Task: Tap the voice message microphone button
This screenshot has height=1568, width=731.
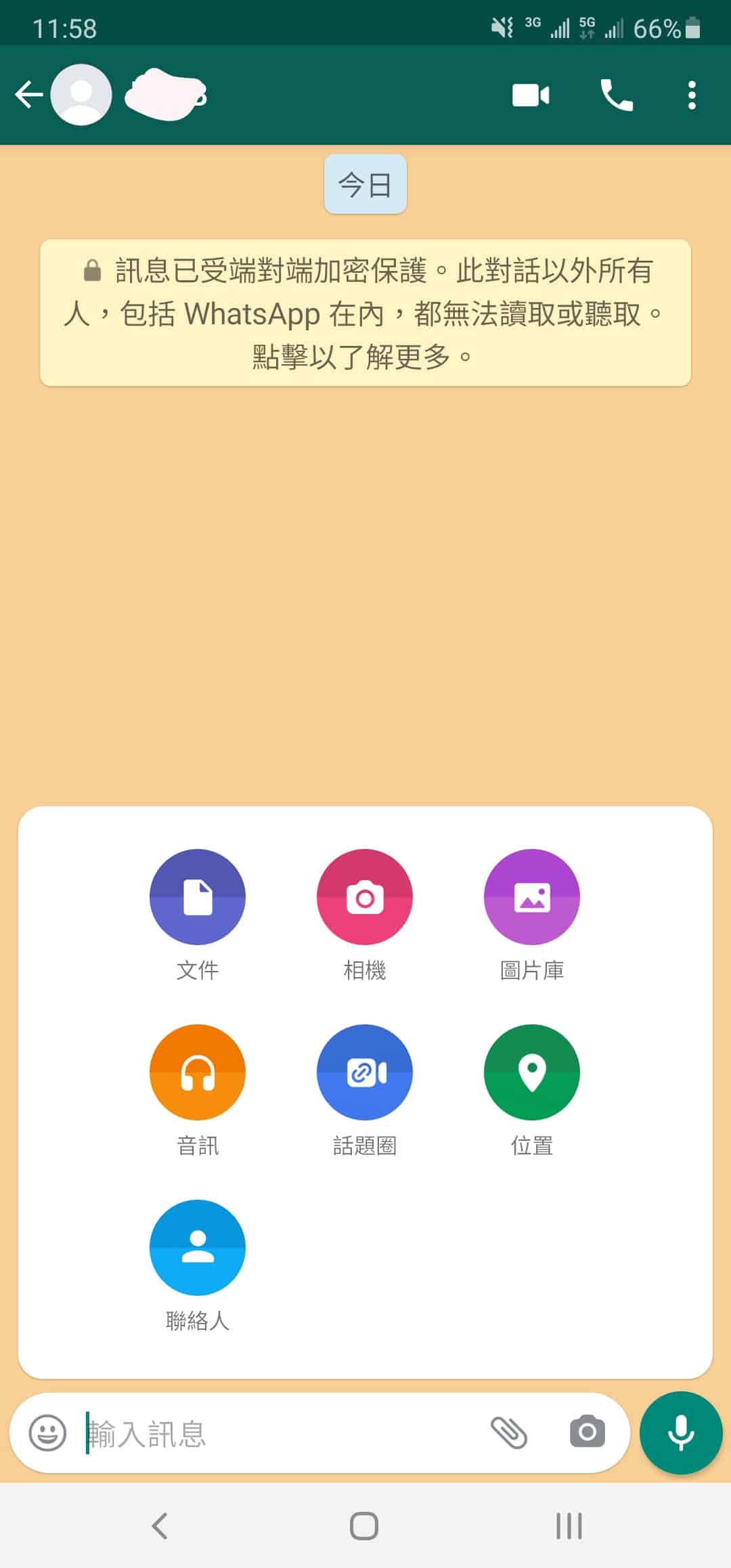Action: [681, 1433]
